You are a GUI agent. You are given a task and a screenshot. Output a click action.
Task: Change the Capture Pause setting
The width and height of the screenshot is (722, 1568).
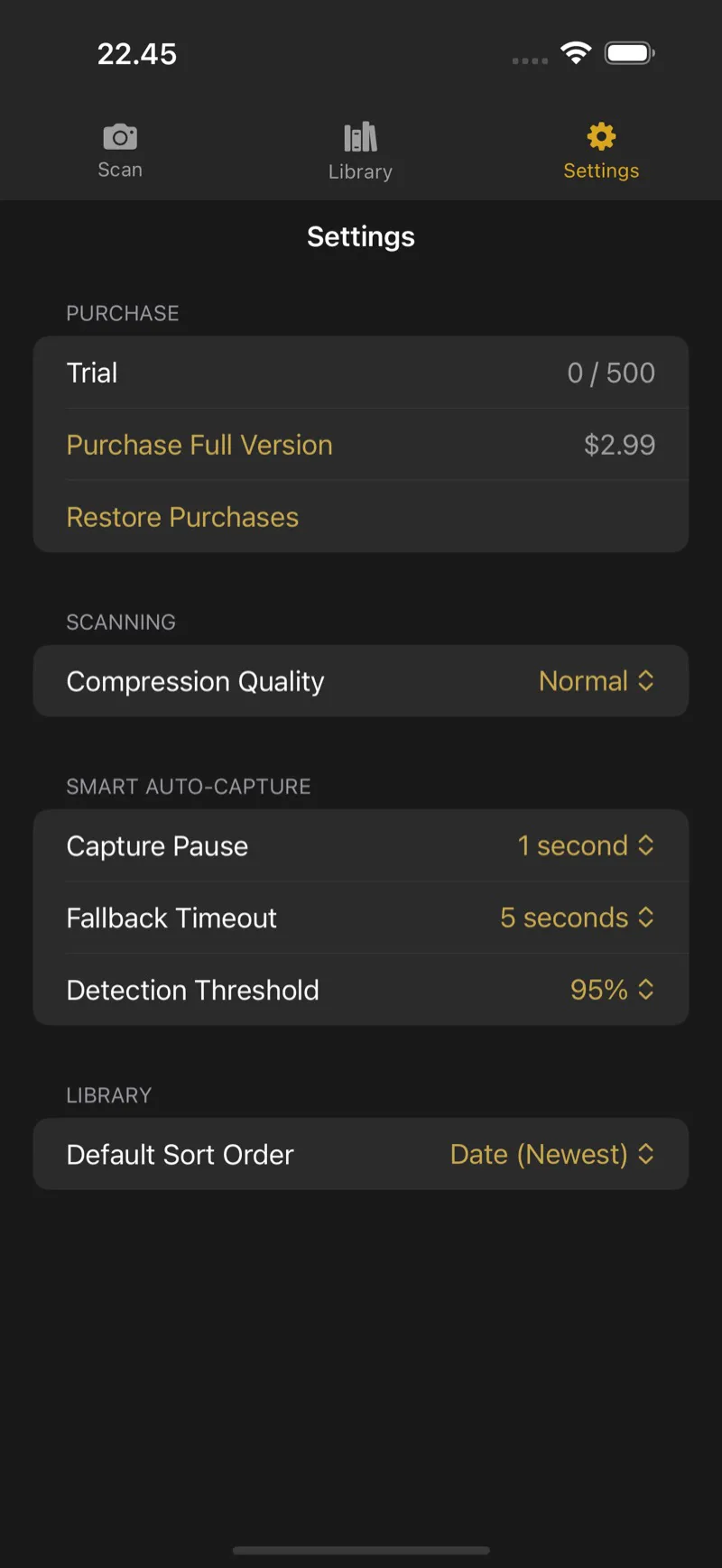[x=582, y=845]
